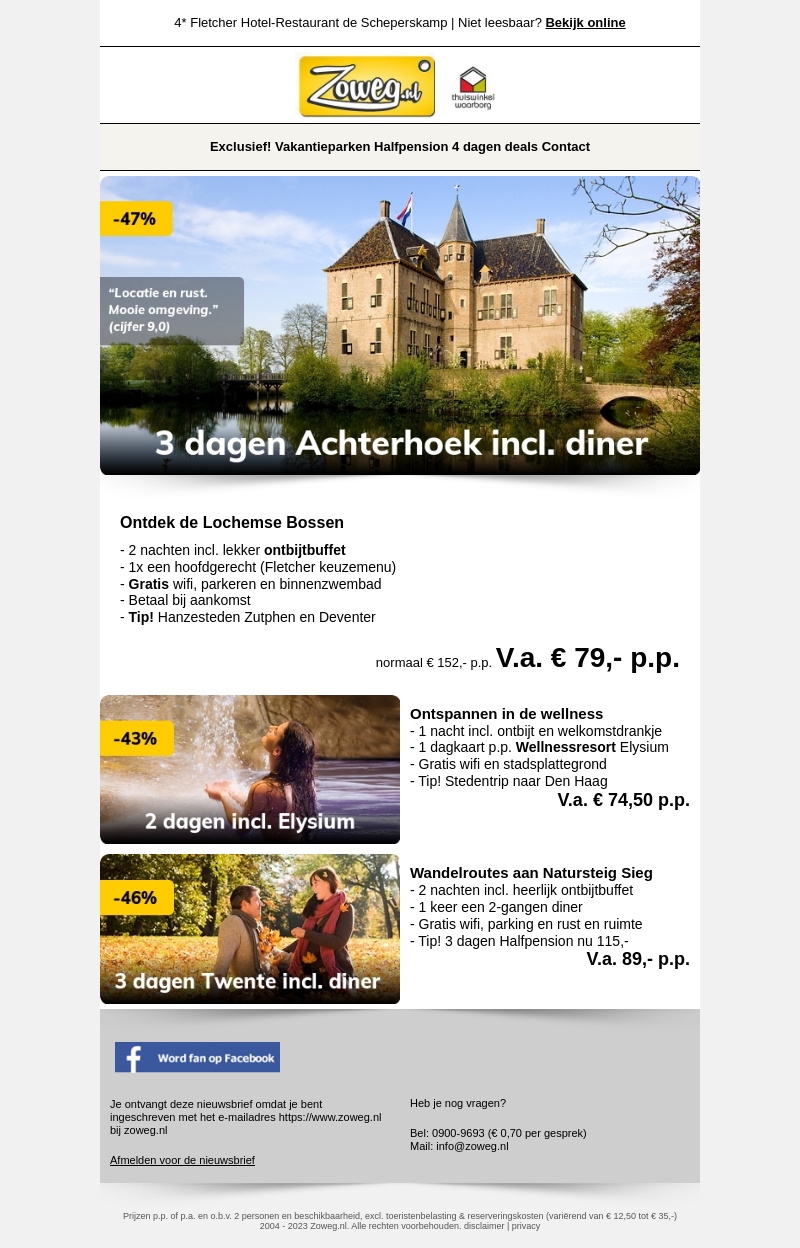Open the 3 dagen Achterhoek deal banner
The width and height of the screenshot is (800, 1248).
click(400, 325)
